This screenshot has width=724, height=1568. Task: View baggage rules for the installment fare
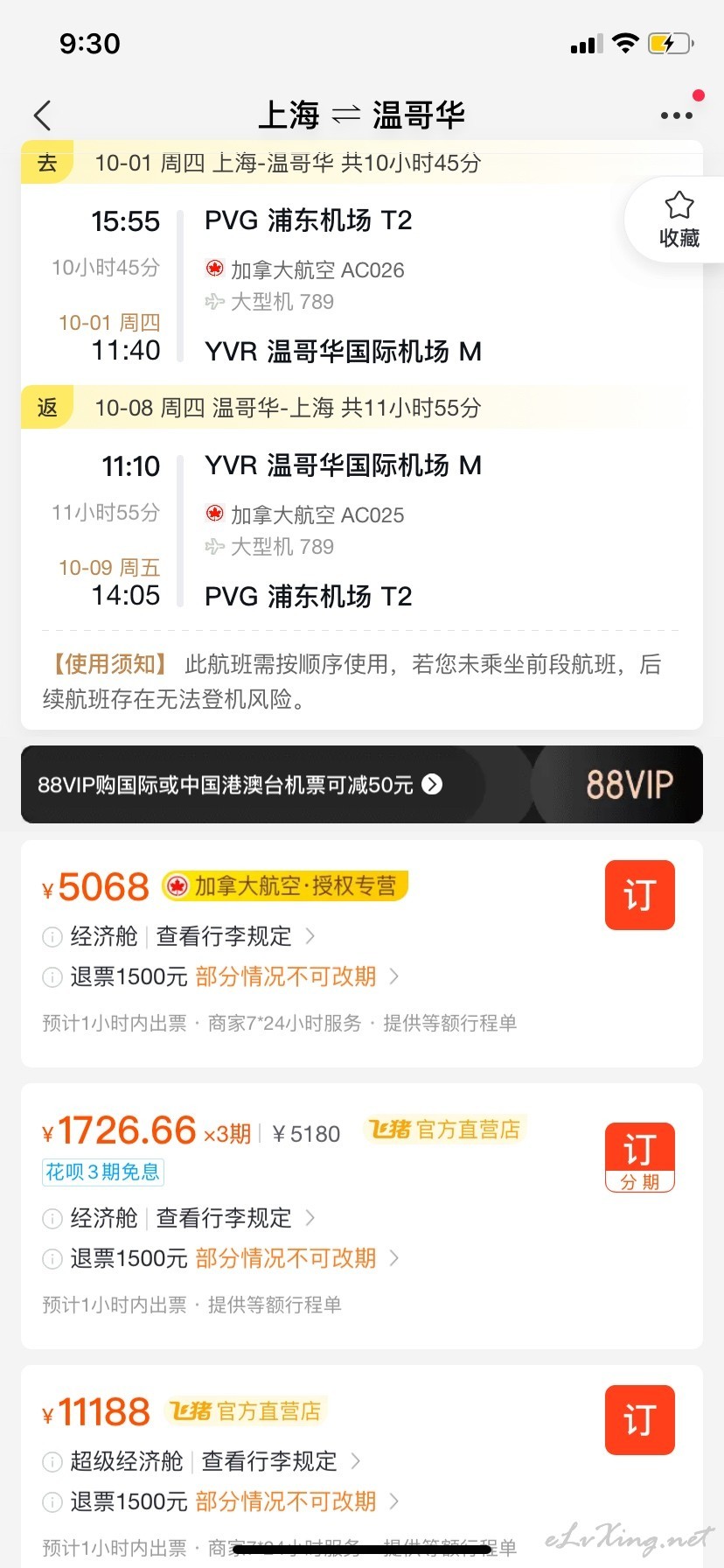[235, 1218]
